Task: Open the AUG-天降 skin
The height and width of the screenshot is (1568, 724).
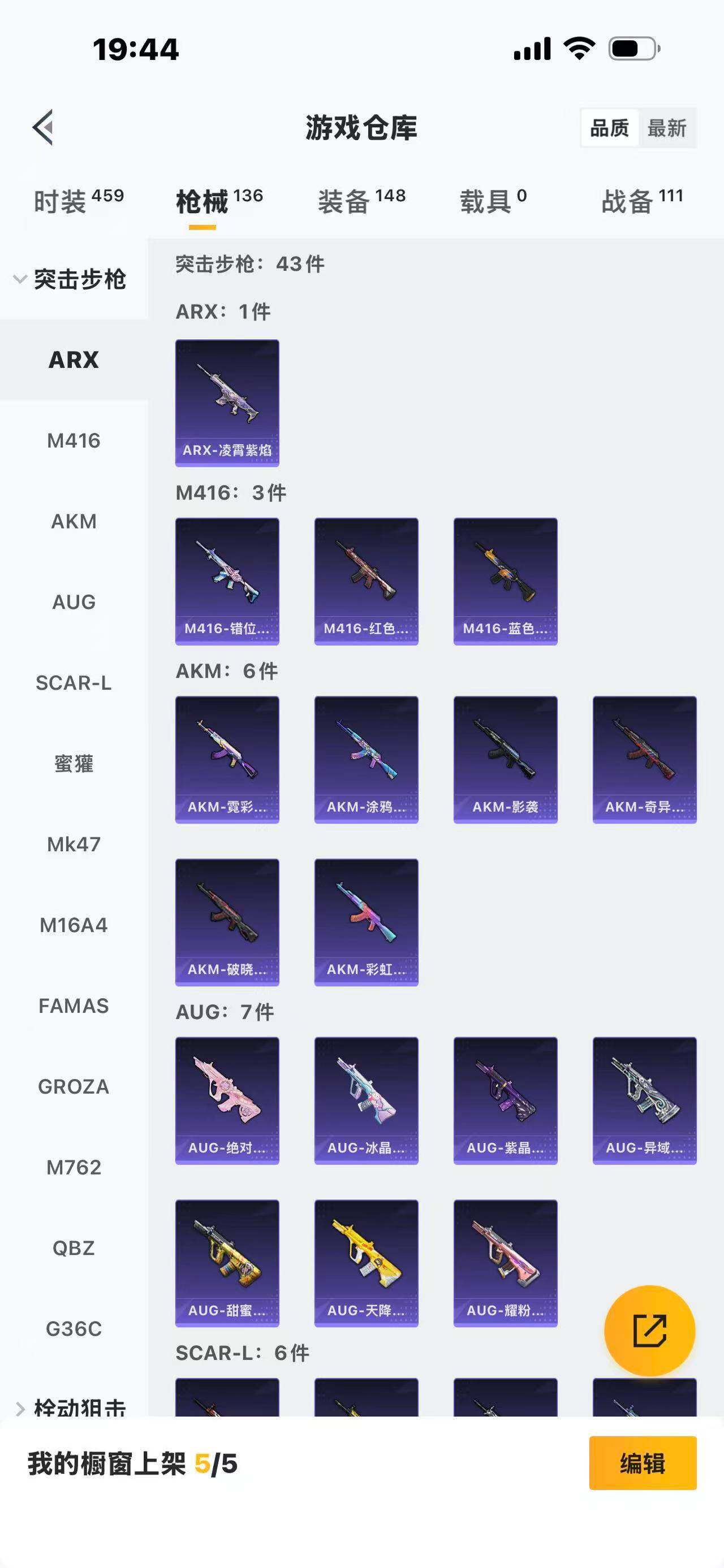Action: pyautogui.click(x=366, y=1263)
